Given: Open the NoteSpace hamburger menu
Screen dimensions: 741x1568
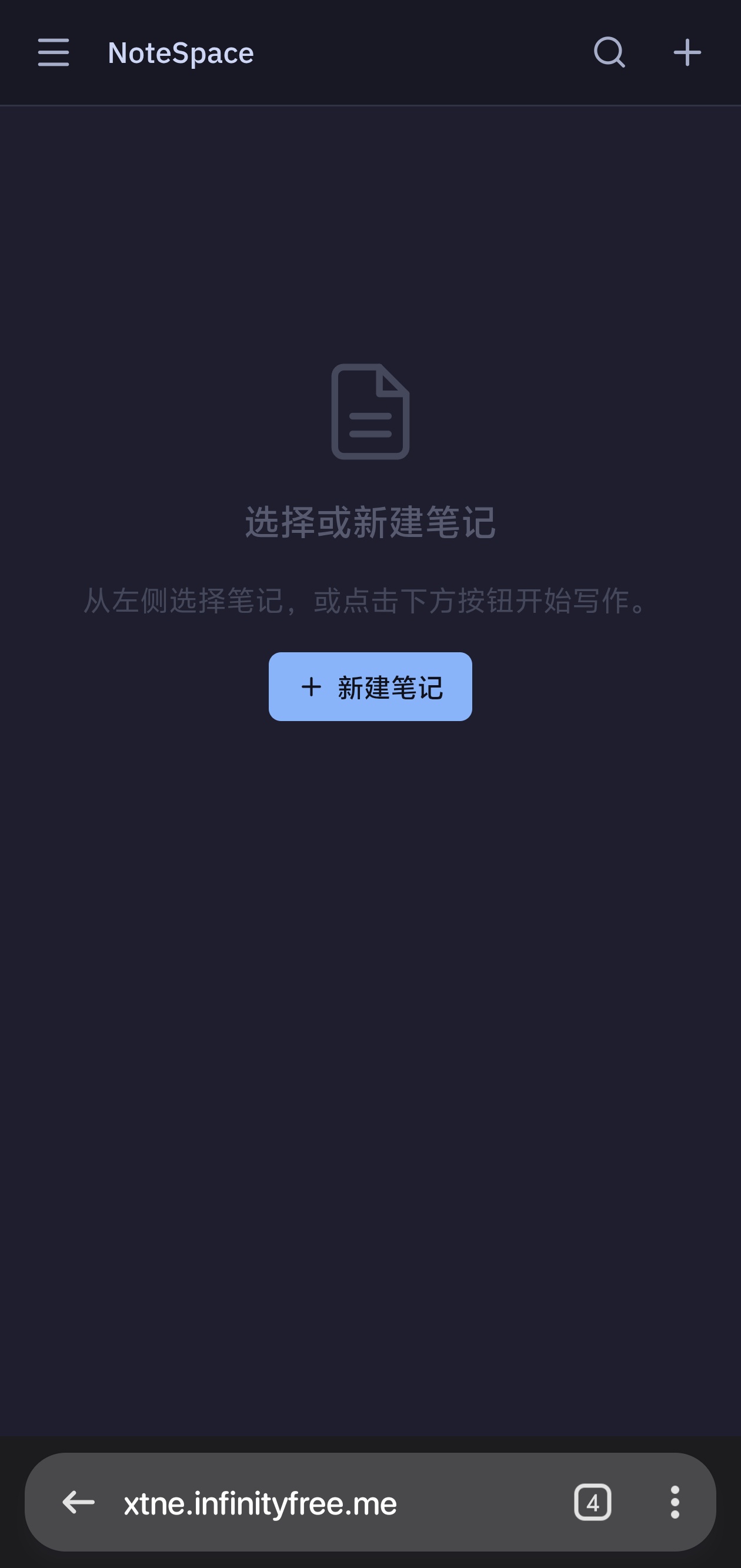Looking at the screenshot, I should [x=53, y=52].
